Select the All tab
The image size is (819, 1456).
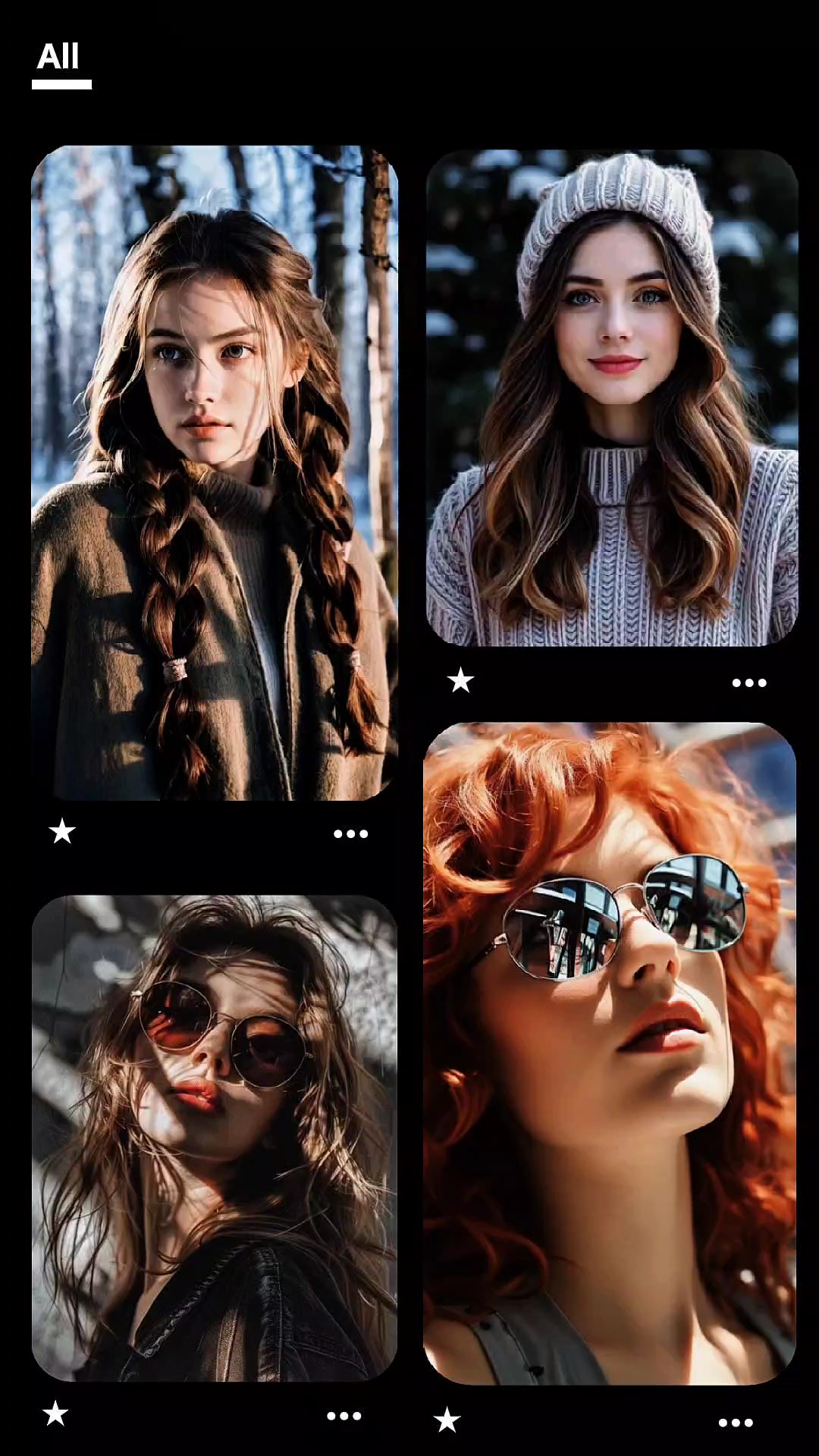59,59
